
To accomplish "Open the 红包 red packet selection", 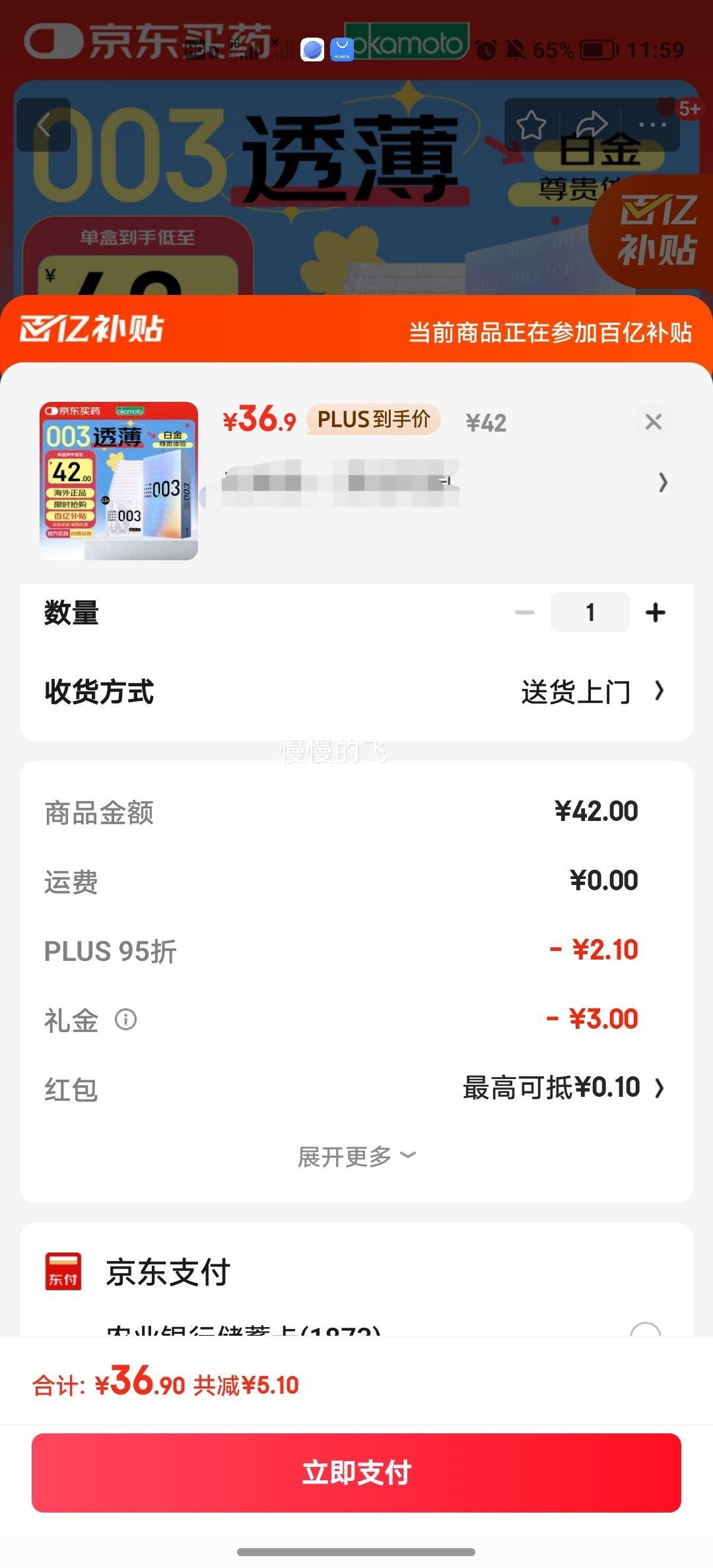I will point(564,1088).
